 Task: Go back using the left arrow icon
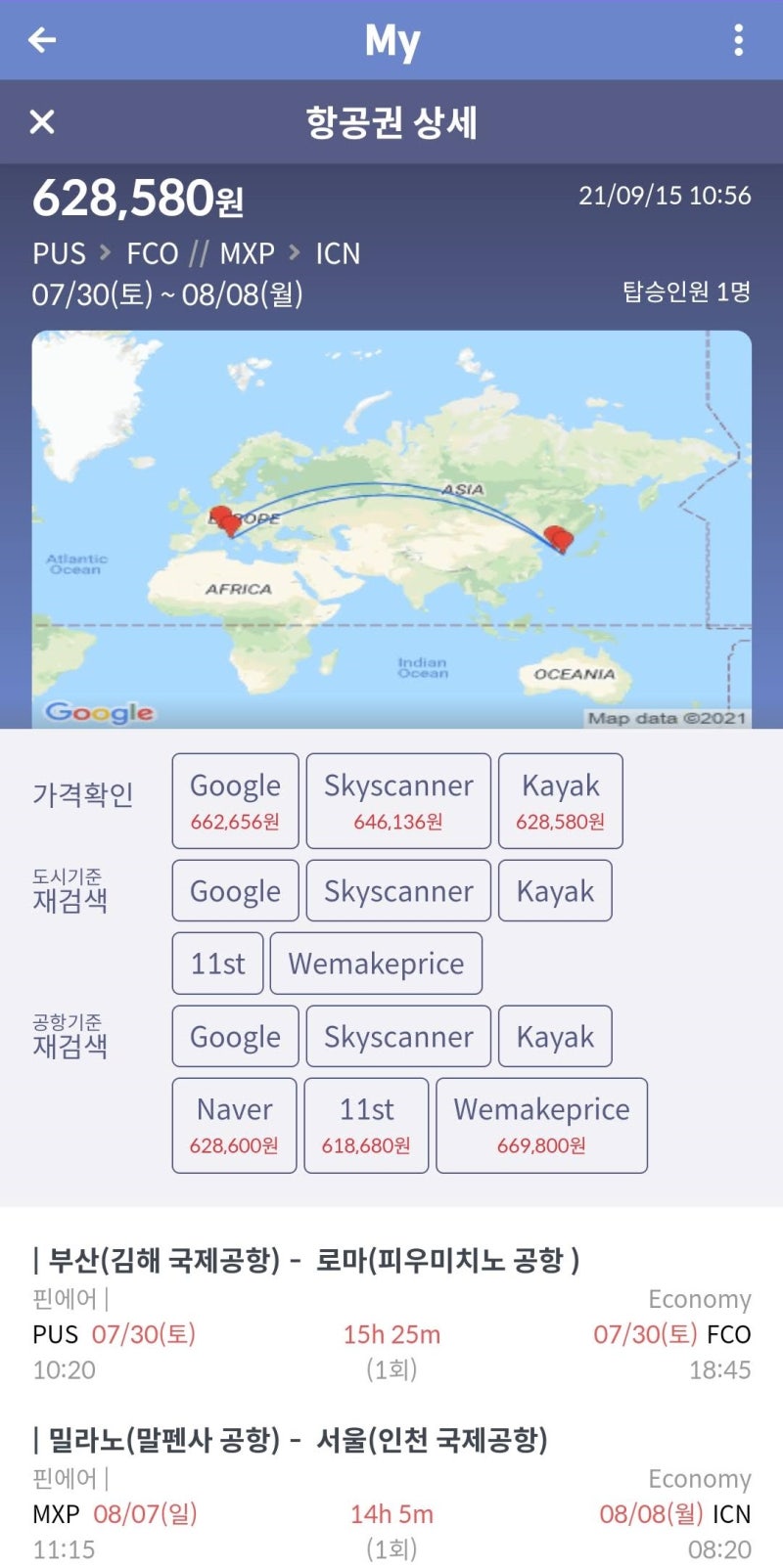click(x=39, y=40)
